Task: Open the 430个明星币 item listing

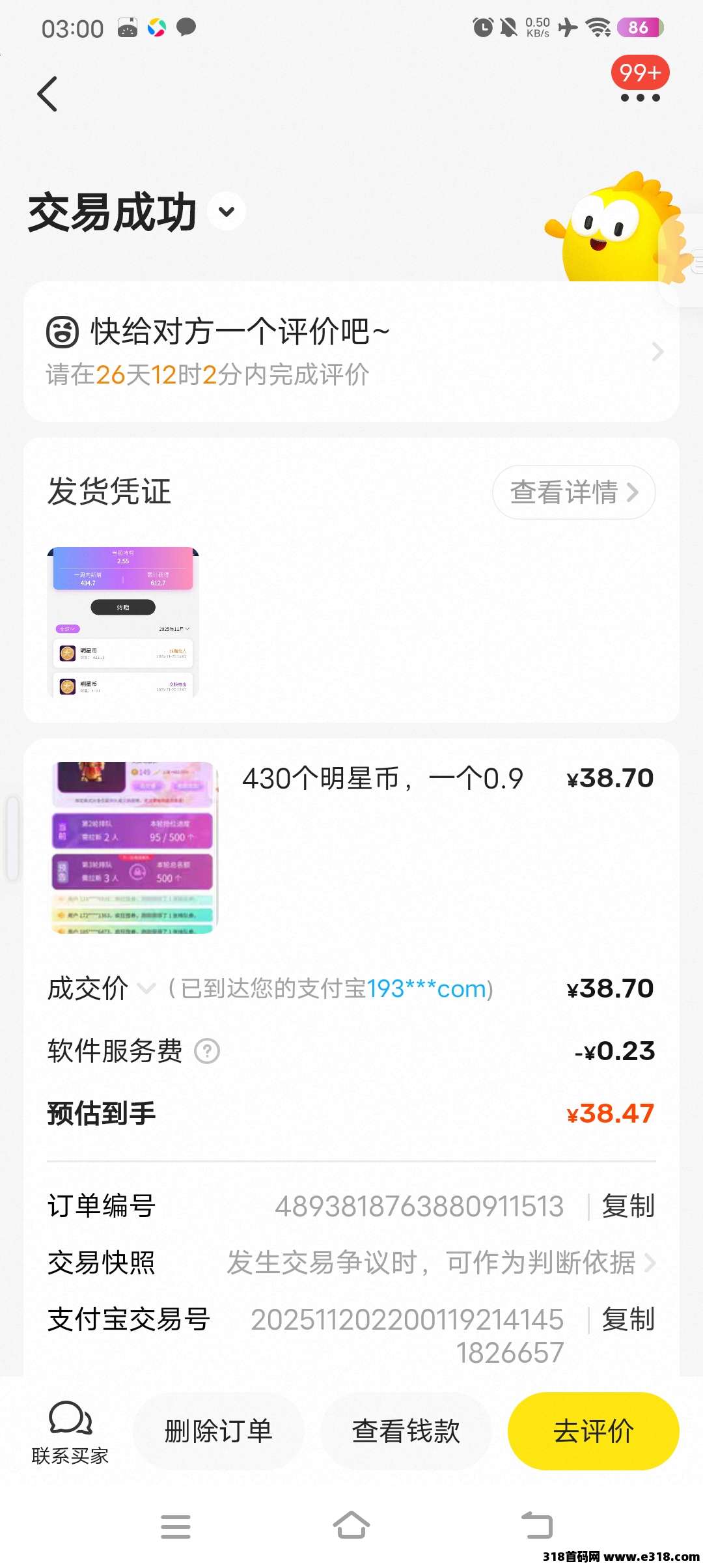Action: (382, 779)
